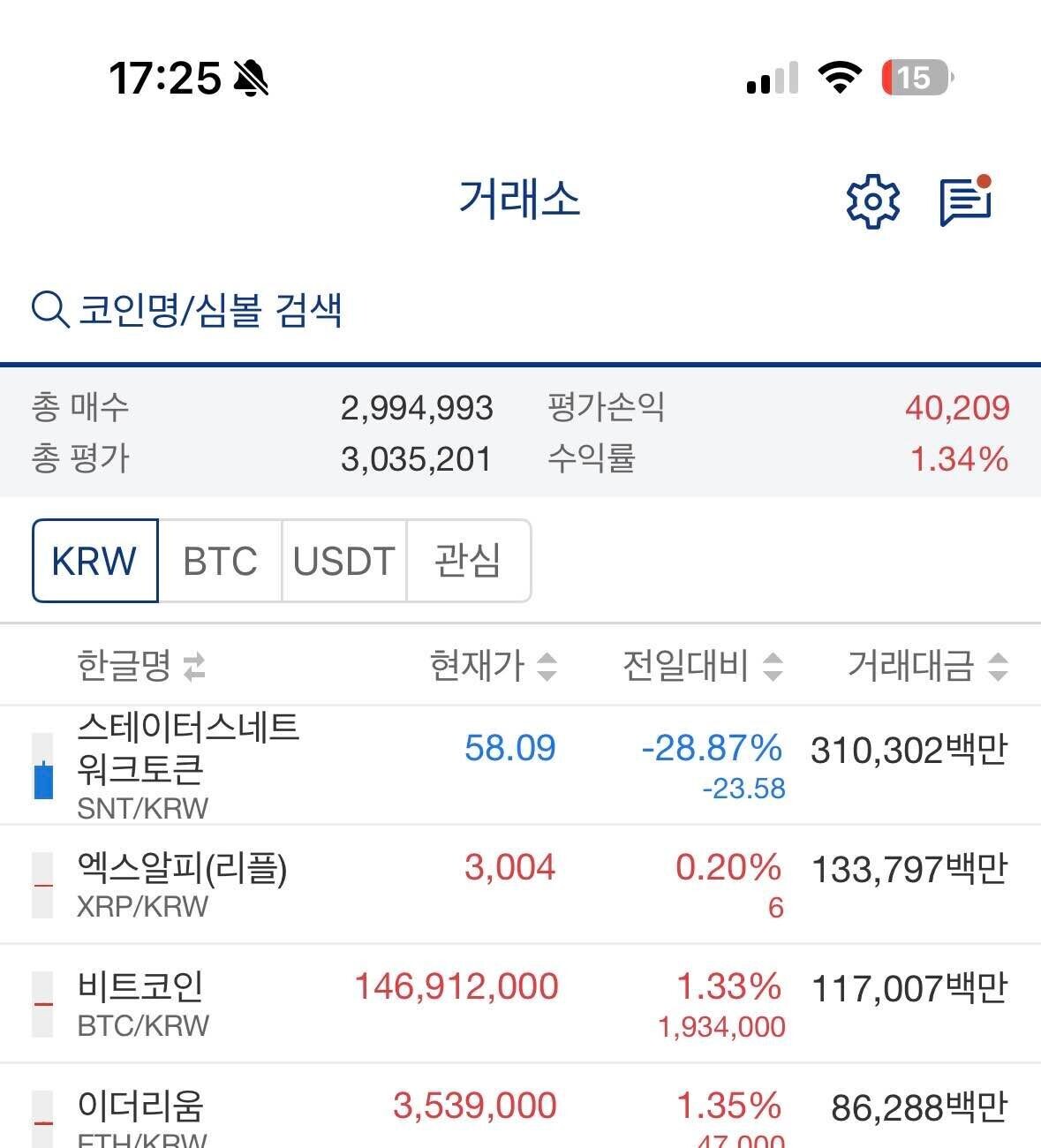Switch to the 관심 favorites tab
This screenshot has width=1041, height=1148.
pyautogui.click(x=466, y=561)
